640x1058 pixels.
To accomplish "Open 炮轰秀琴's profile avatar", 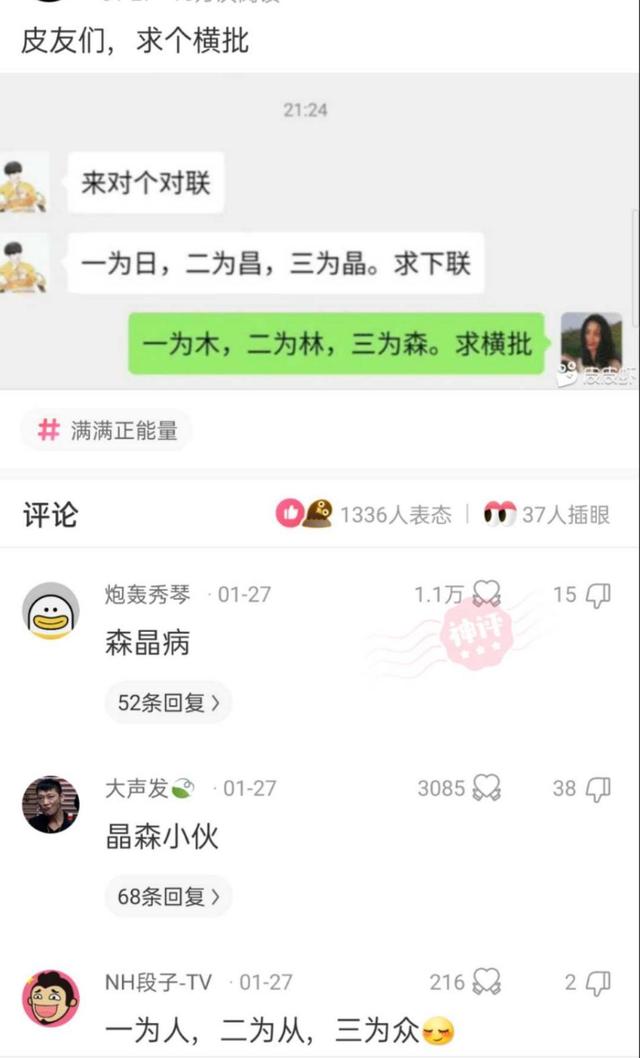I will pos(50,610).
